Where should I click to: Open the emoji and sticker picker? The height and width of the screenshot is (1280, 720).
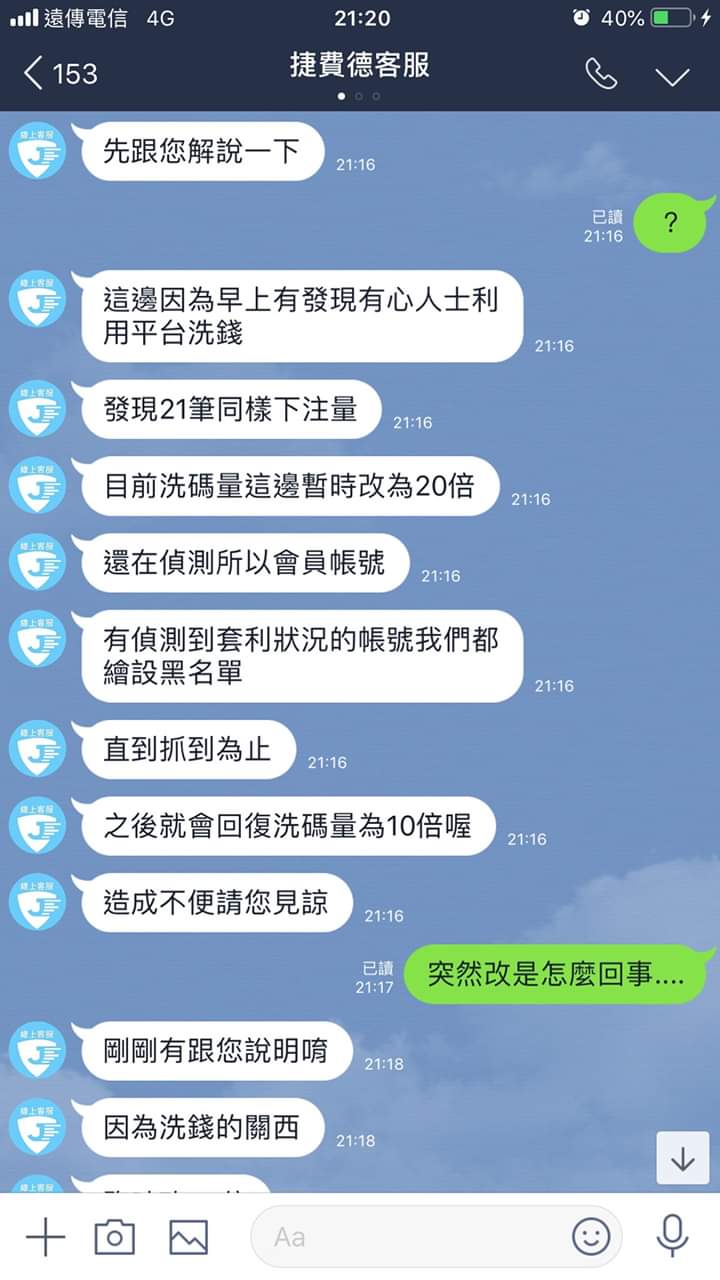[591, 1237]
